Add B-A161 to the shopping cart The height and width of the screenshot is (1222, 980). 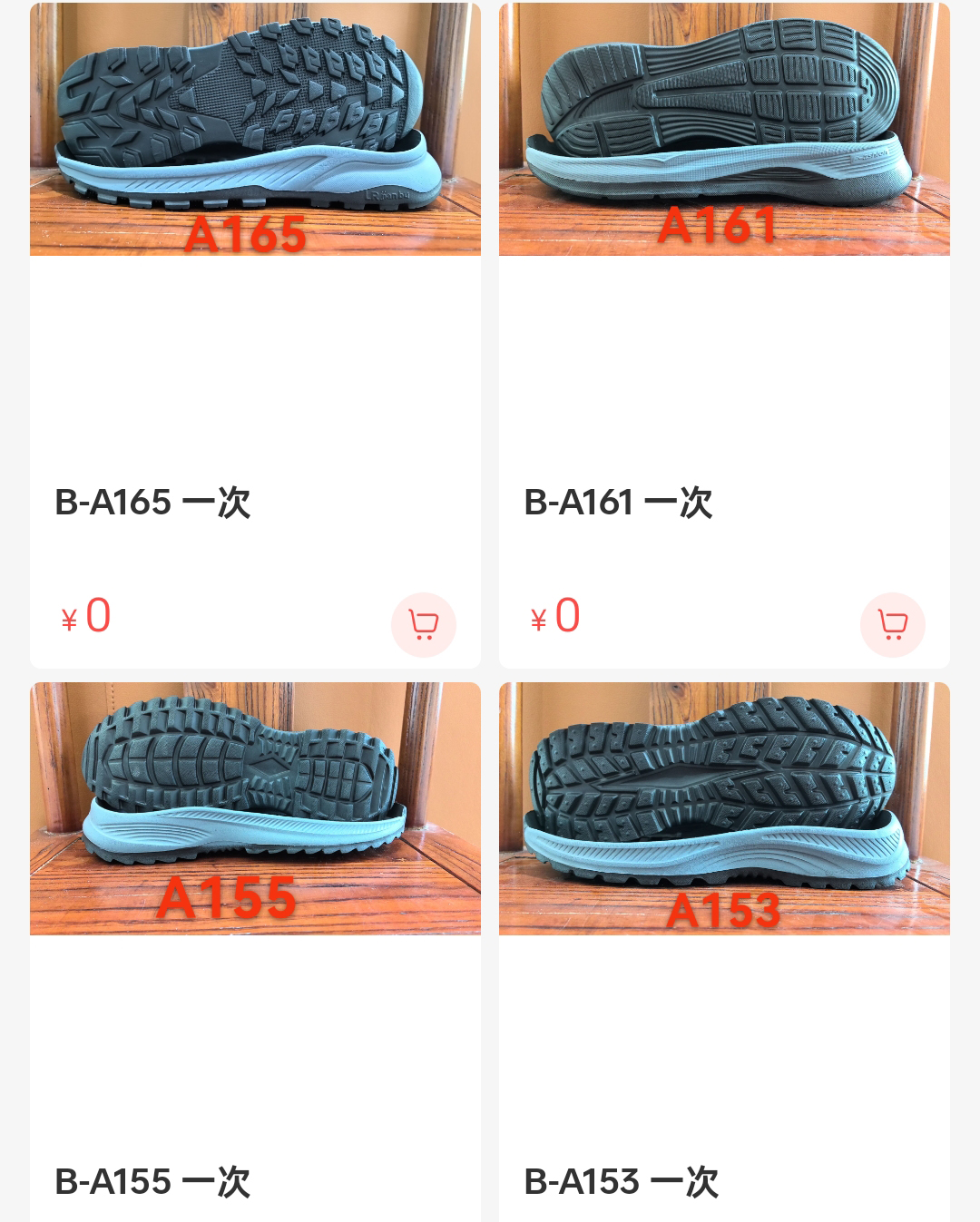click(x=892, y=624)
